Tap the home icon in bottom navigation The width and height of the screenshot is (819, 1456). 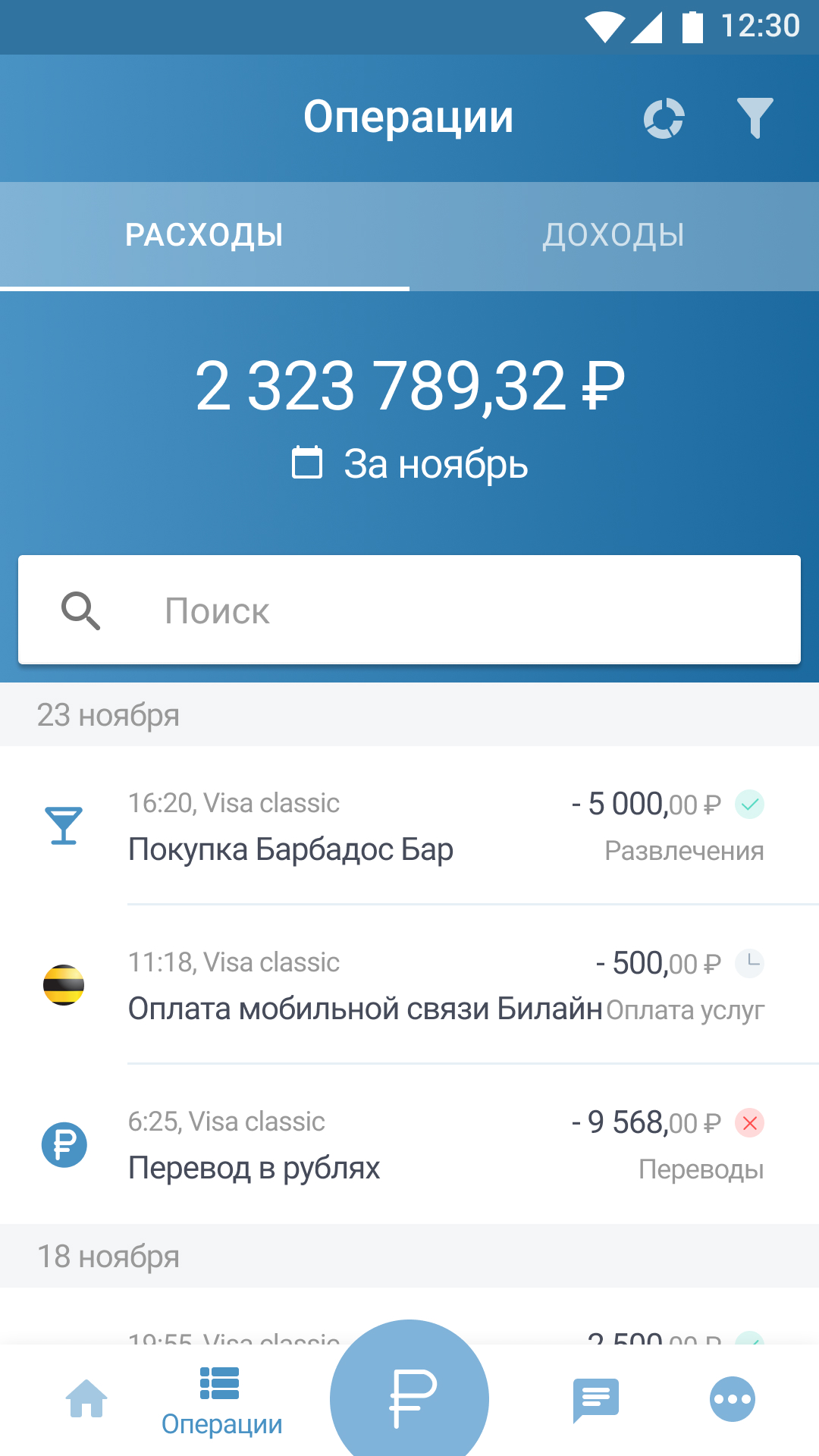[x=86, y=1398]
